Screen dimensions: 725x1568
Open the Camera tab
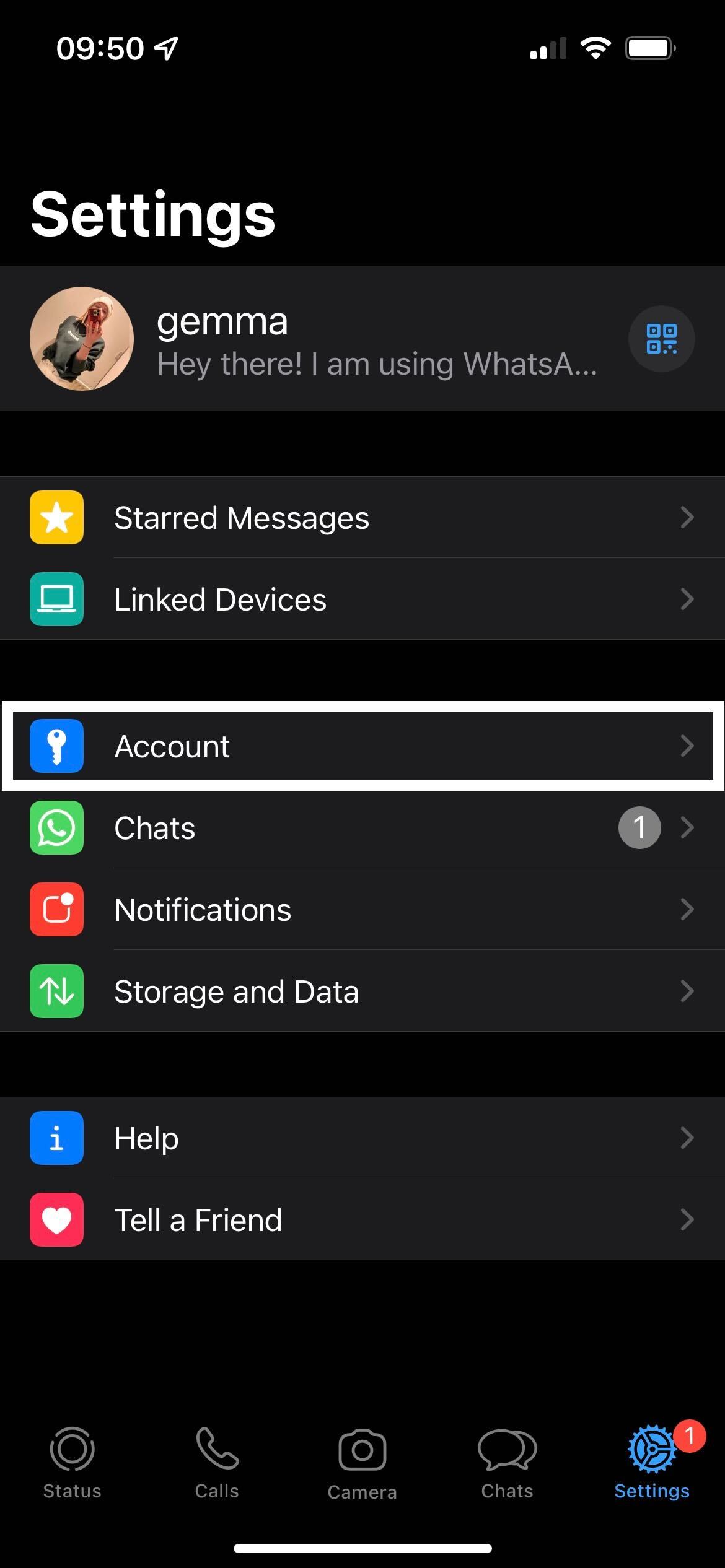coord(362,1464)
